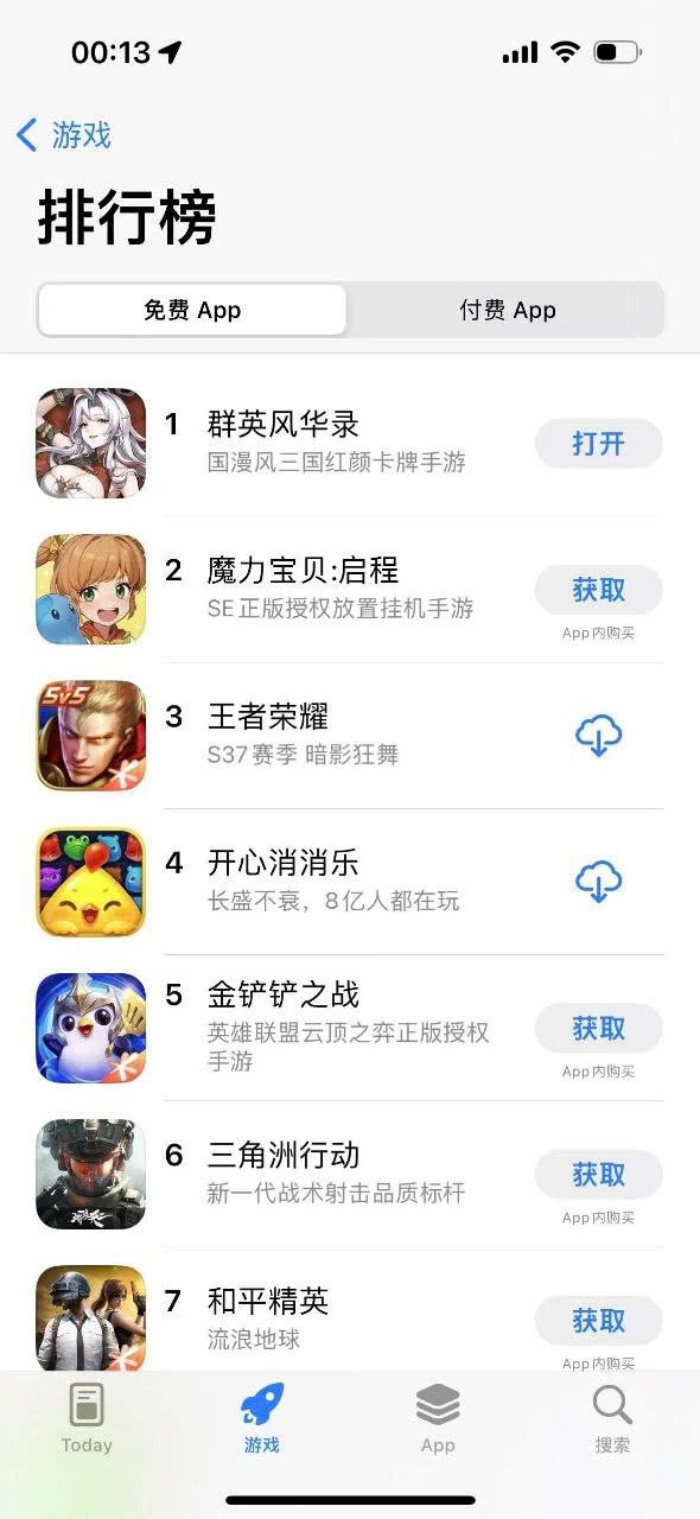Image resolution: width=700 pixels, height=1519 pixels.
Task: Switch to the Today tab
Action: [87, 1418]
